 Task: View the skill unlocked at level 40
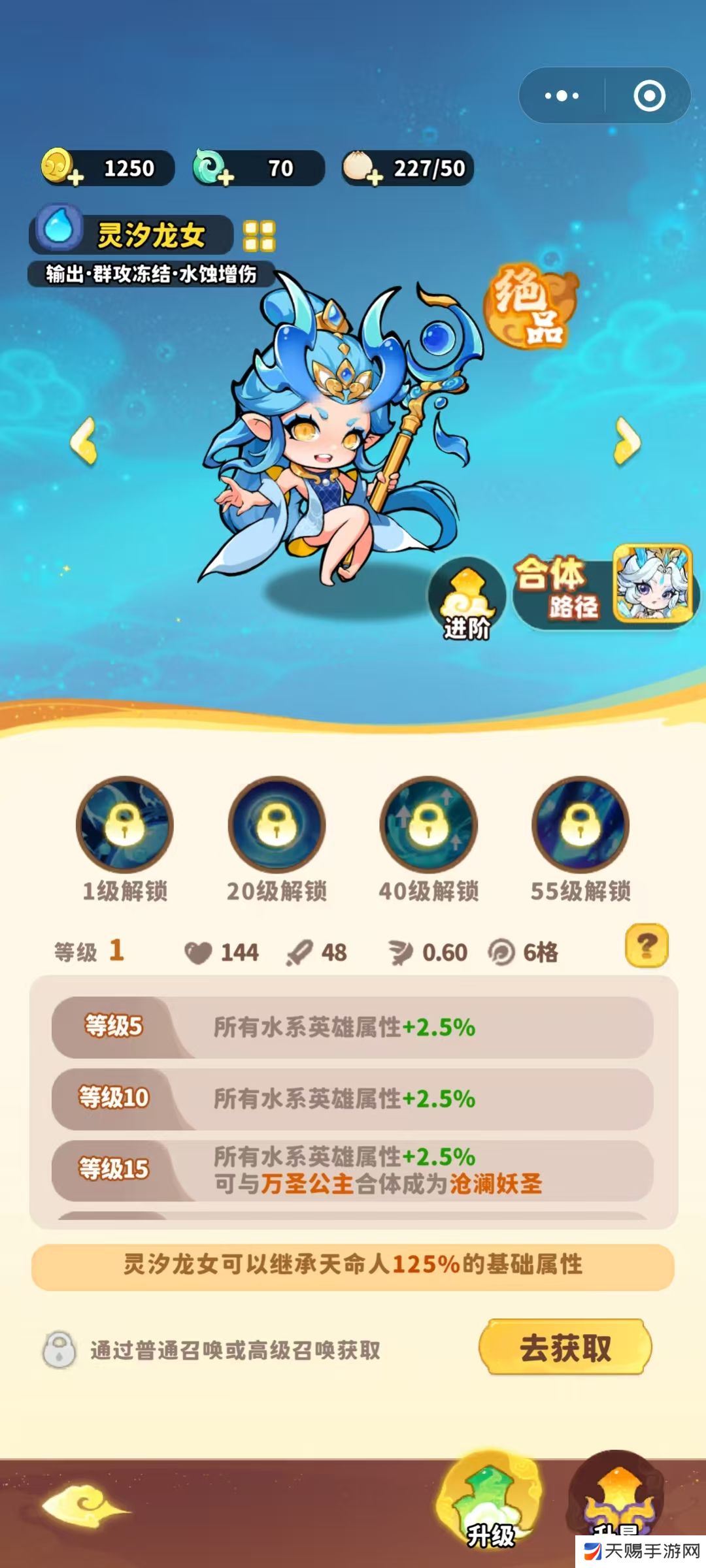429,825
